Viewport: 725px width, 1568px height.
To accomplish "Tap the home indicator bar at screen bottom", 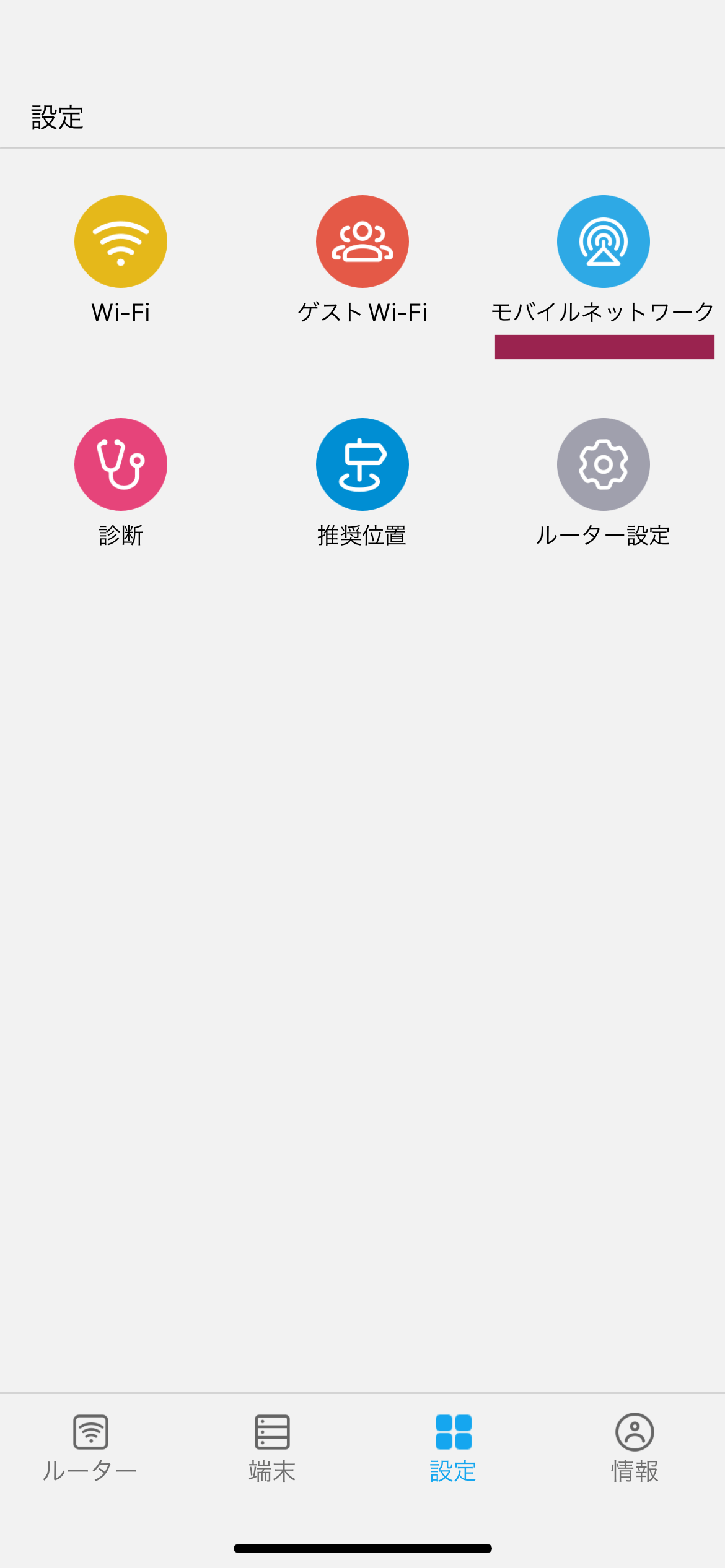I will pyautogui.click(x=362, y=1548).
